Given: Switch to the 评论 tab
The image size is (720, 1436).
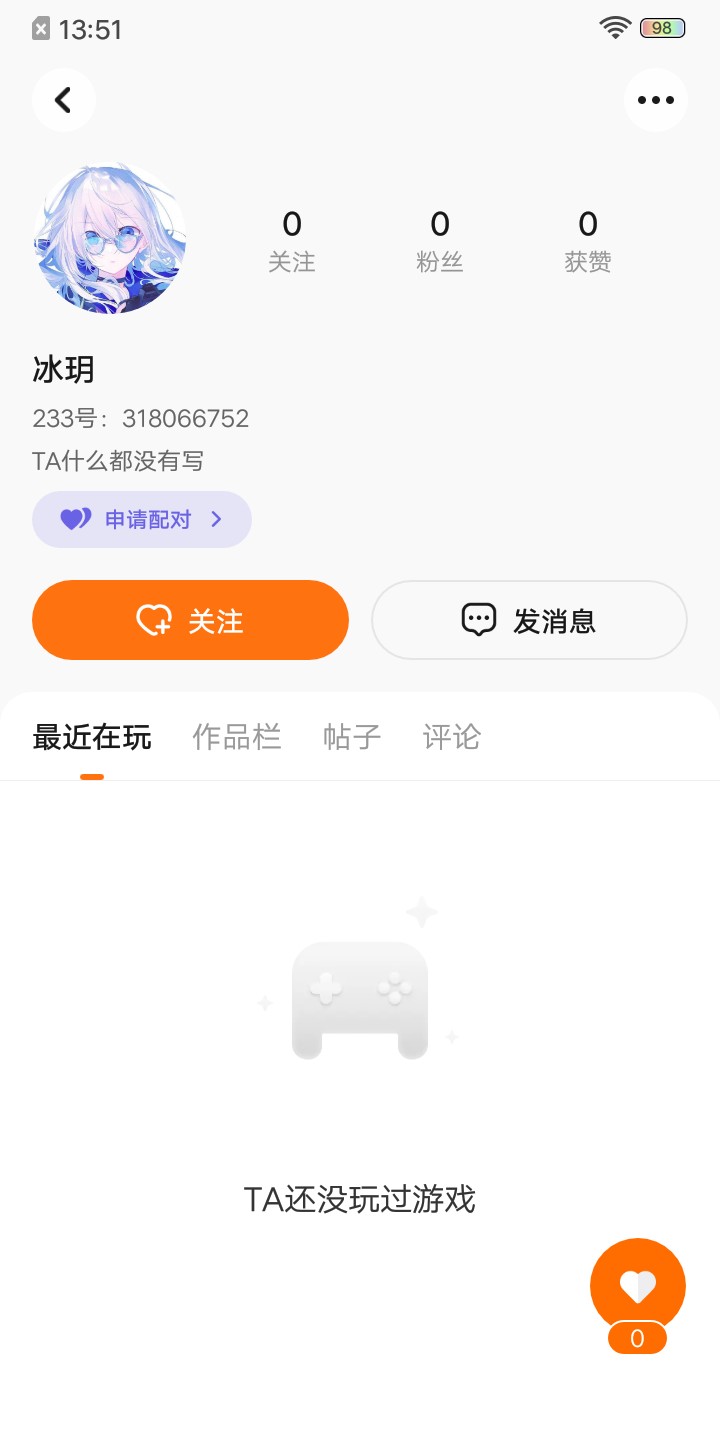Looking at the screenshot, I should click(452, 738).
